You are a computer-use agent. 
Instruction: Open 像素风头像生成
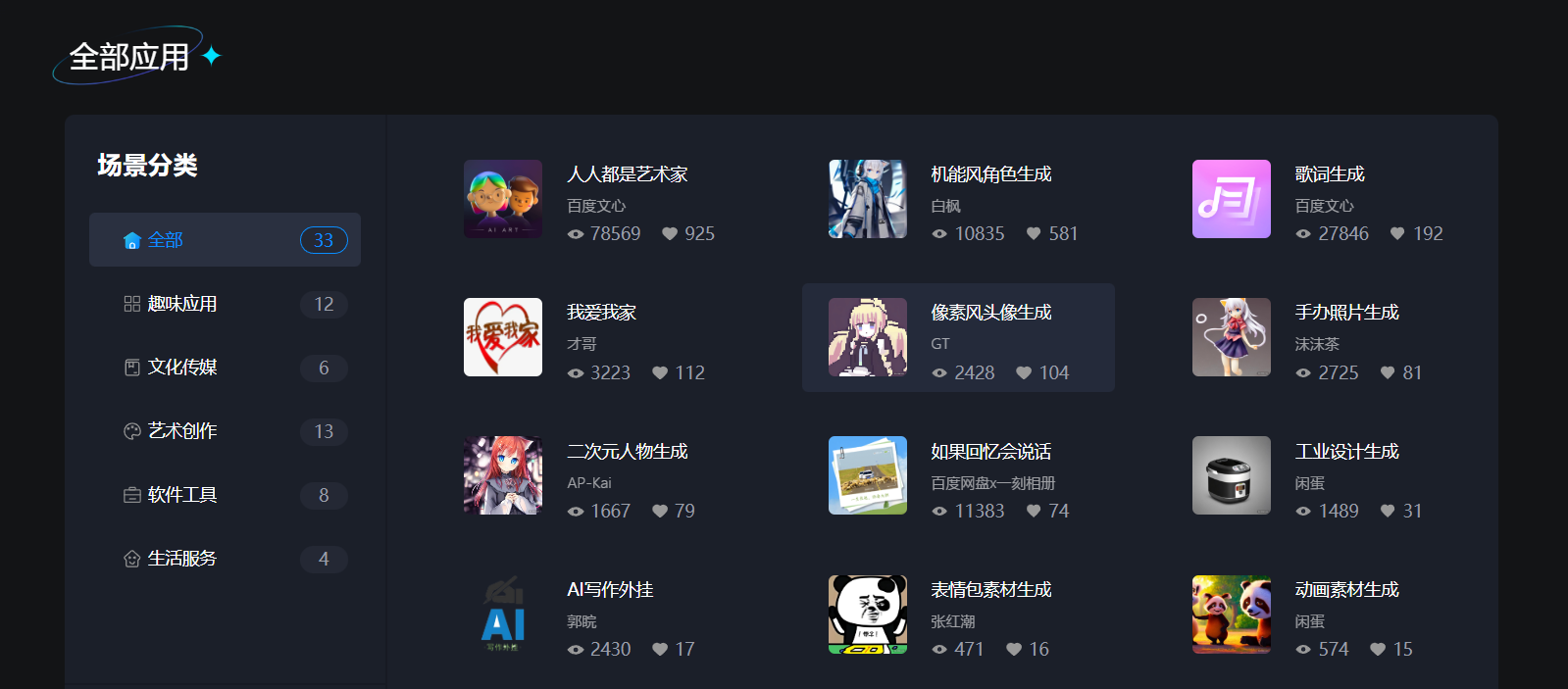tap(990, 313)
